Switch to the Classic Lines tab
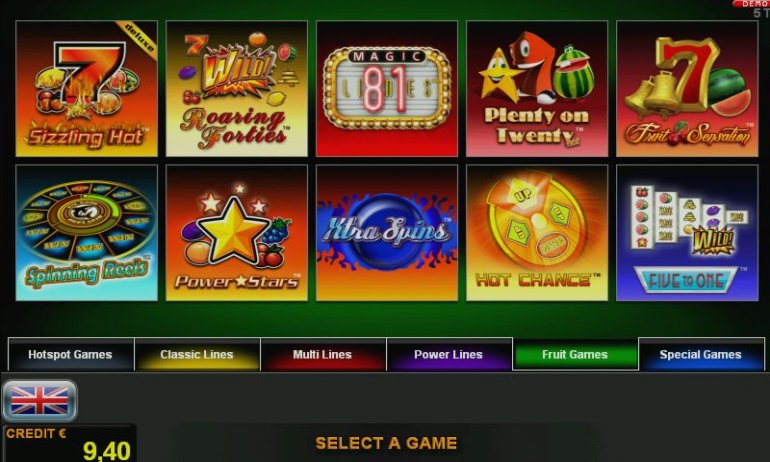The image size is (770, 462). 197,354
